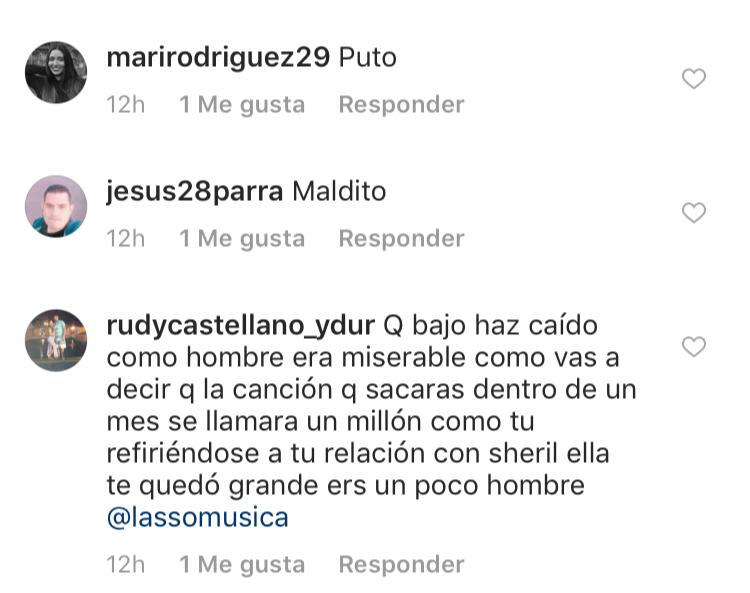Open the username rudycastellano_ydur
The width and height of the screenshot is (750, 593).
[x=240, y=327]
